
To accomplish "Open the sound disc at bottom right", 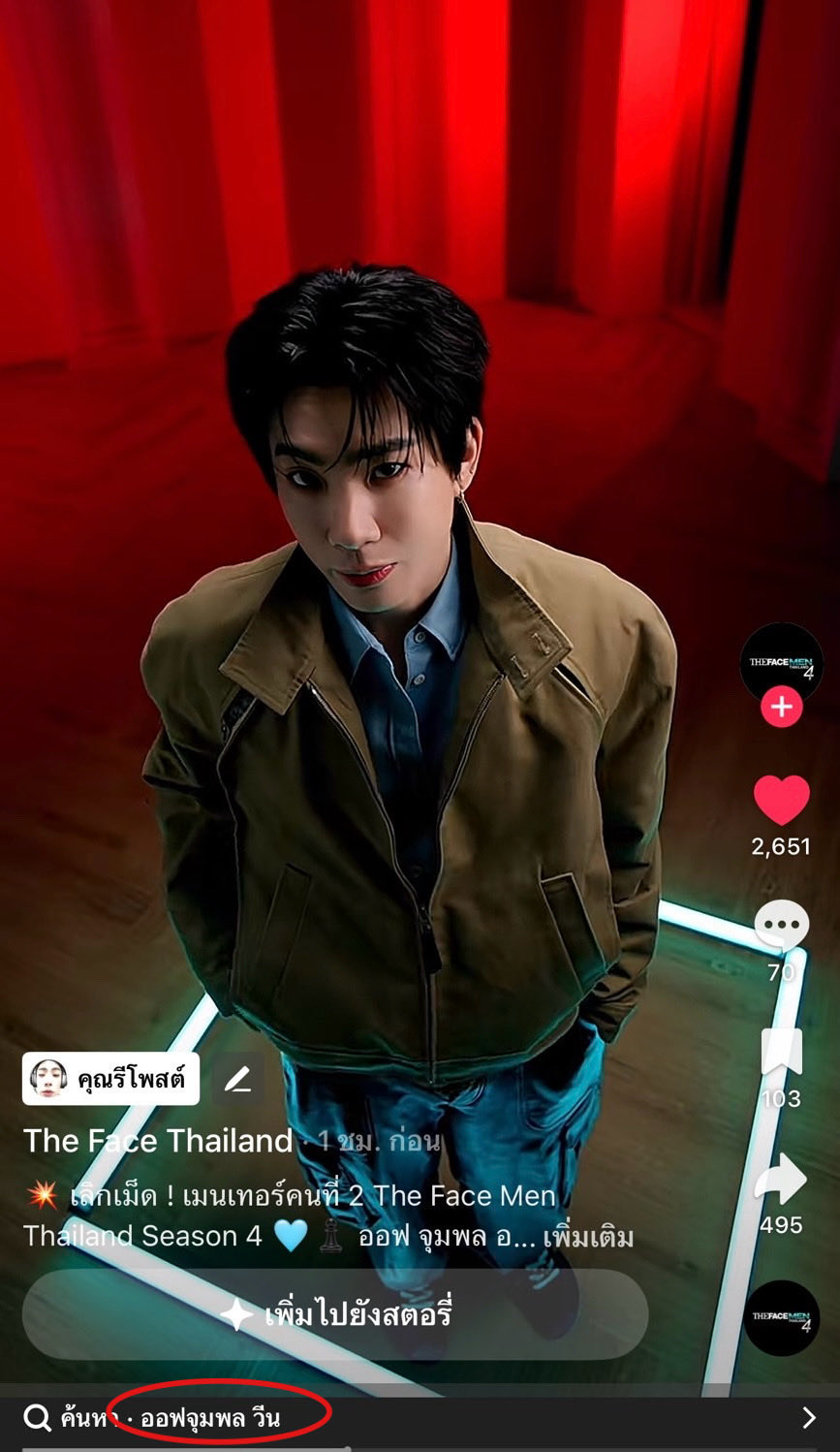I will [781, 1317].
